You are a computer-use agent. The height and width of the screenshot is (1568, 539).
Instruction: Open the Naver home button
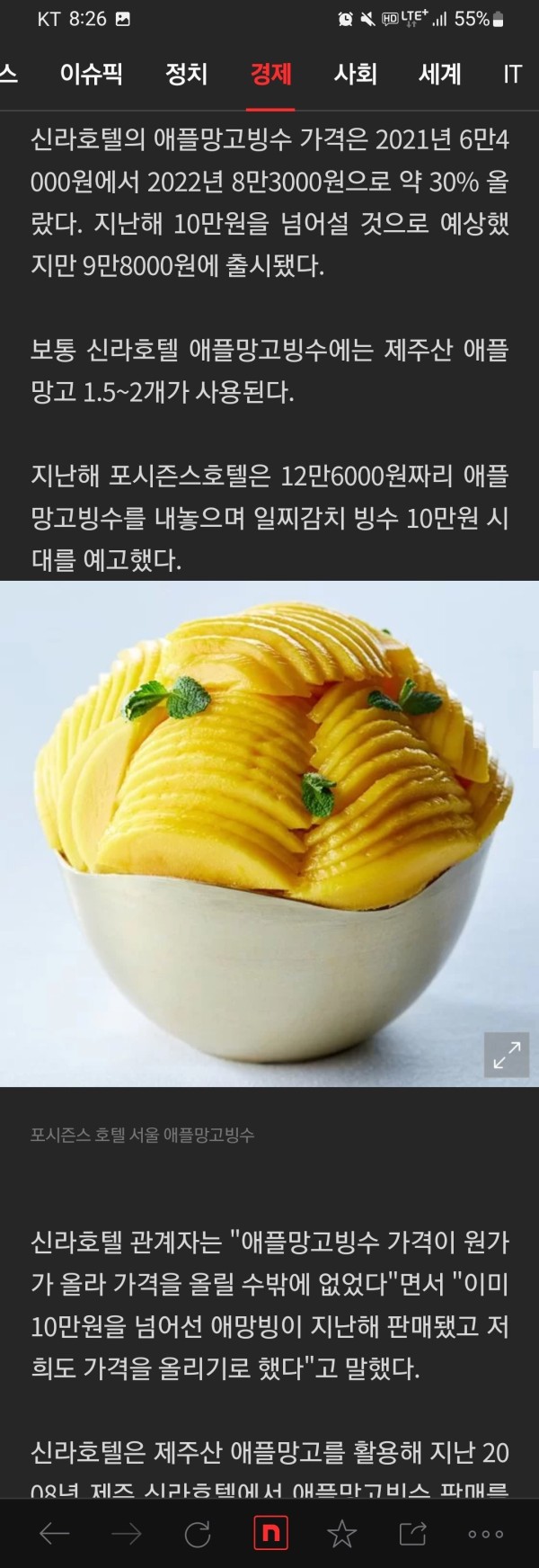[269, 1534]
